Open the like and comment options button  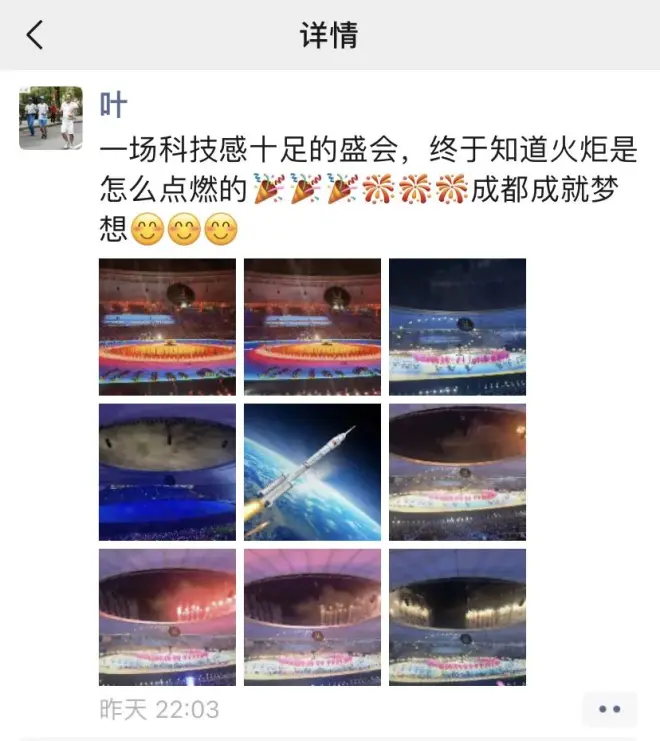[609, 709]
